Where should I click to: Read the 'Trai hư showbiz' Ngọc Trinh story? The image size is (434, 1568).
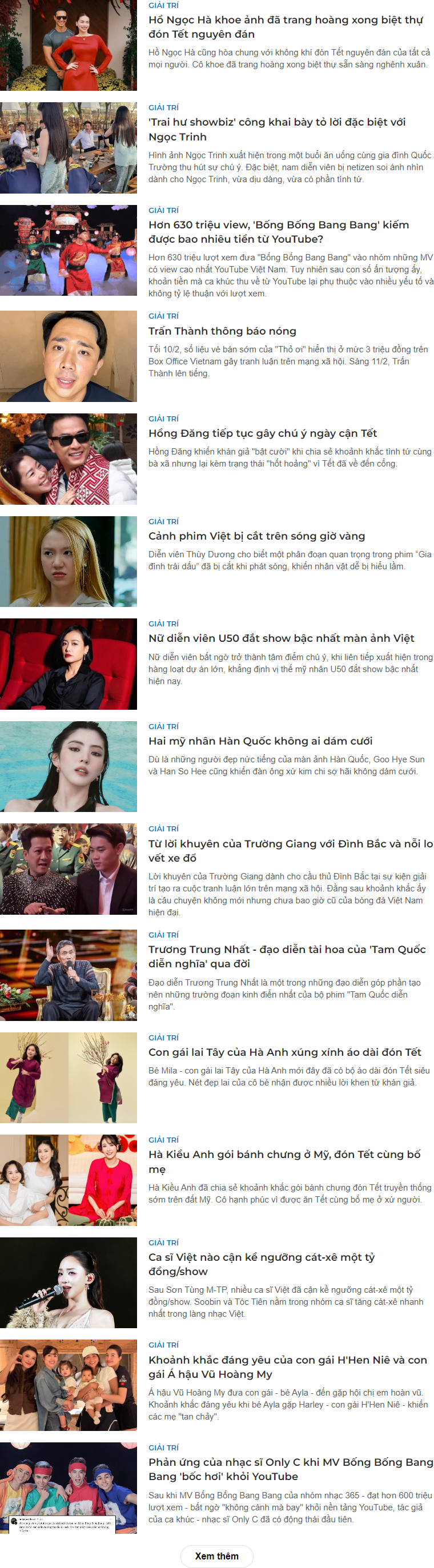(x=277, y=129)
